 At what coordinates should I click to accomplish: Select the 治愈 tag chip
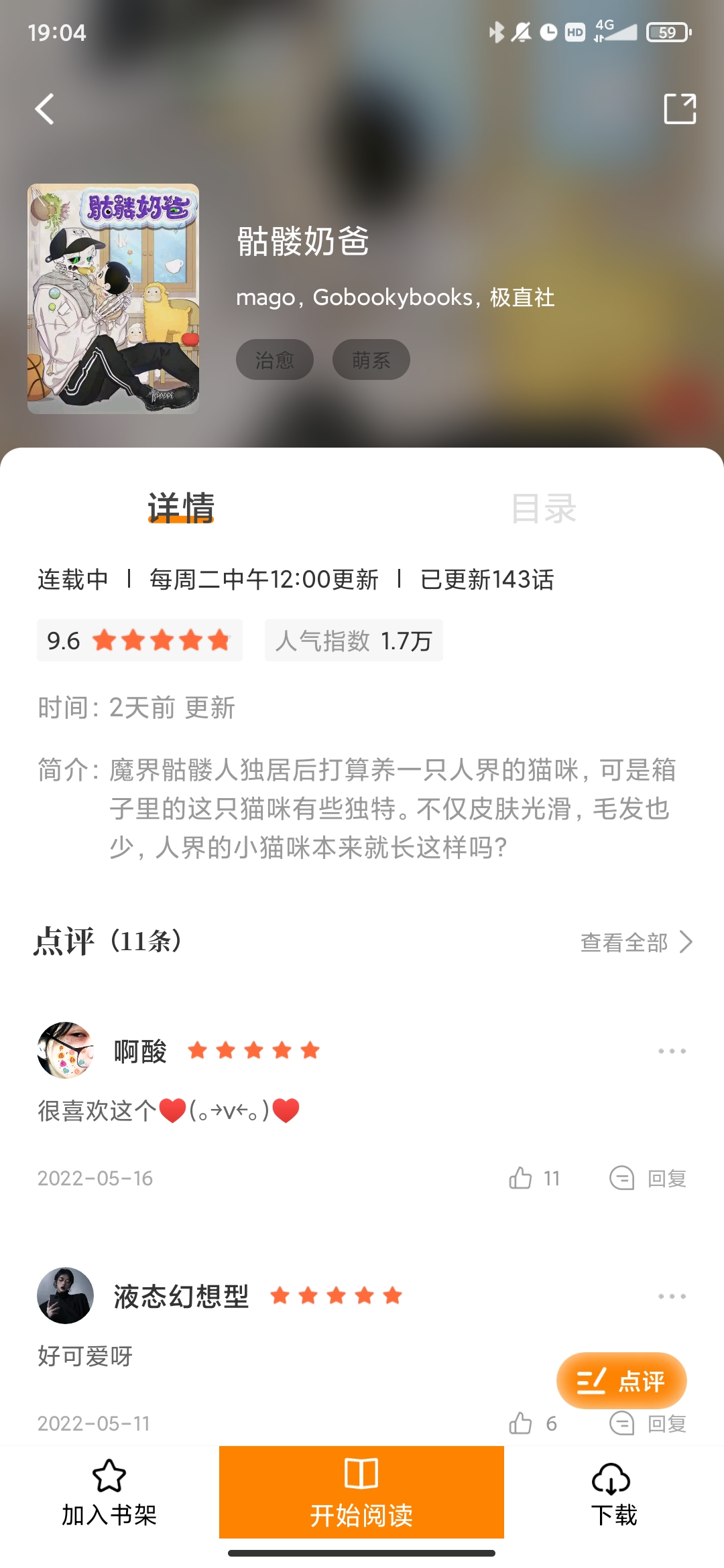pyautogui.click(x=274, y=360)
